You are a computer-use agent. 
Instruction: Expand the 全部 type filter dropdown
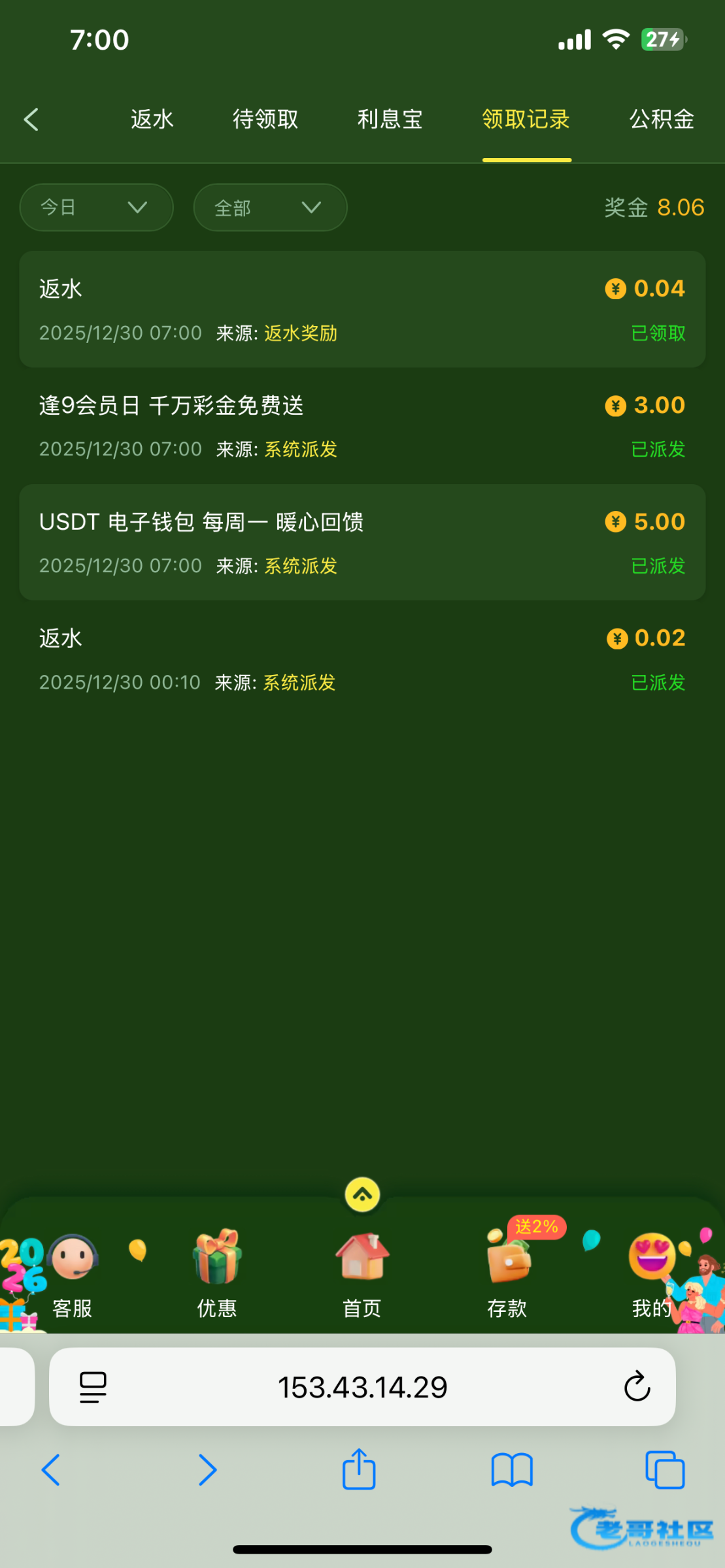pyautogui.click(x=270, y=208)
